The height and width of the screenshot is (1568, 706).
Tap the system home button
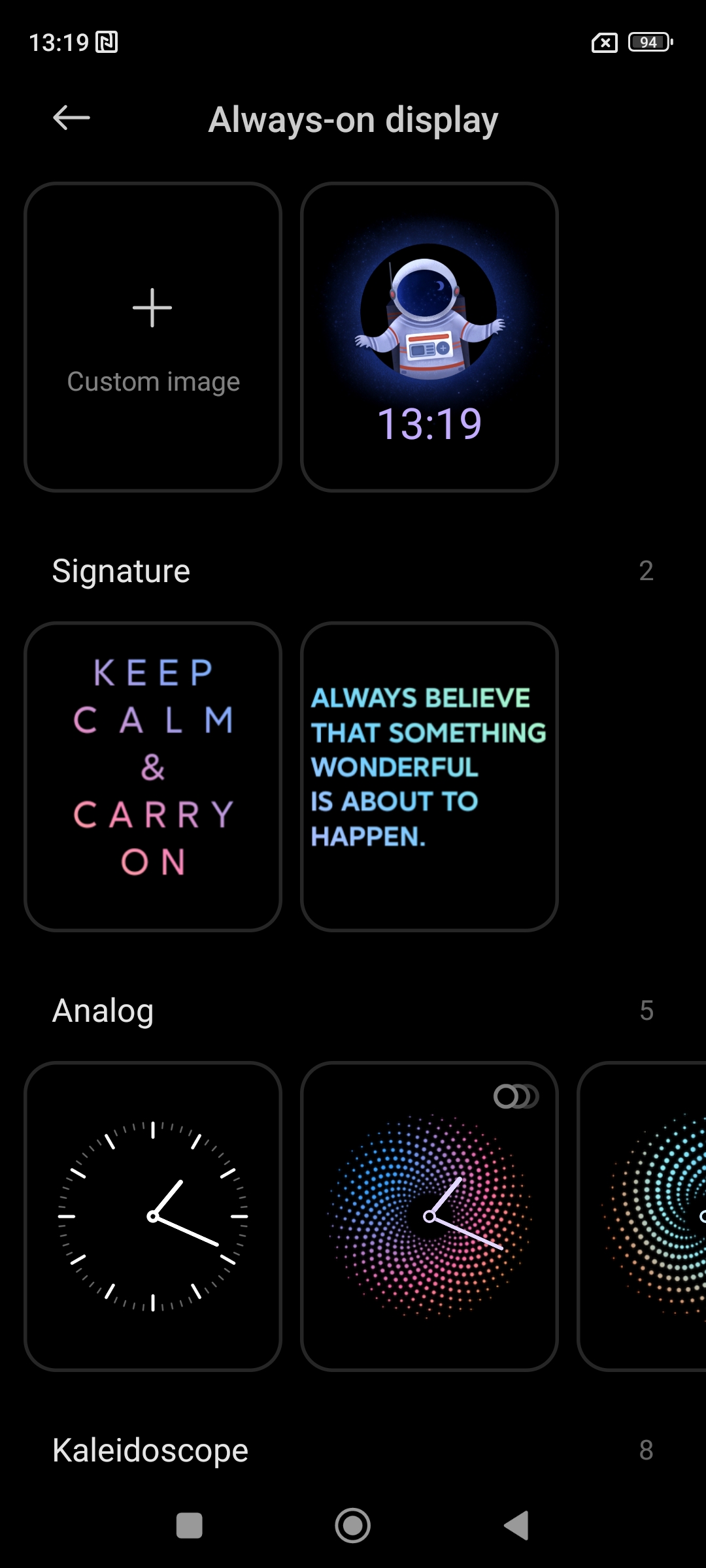(353, 1526)
